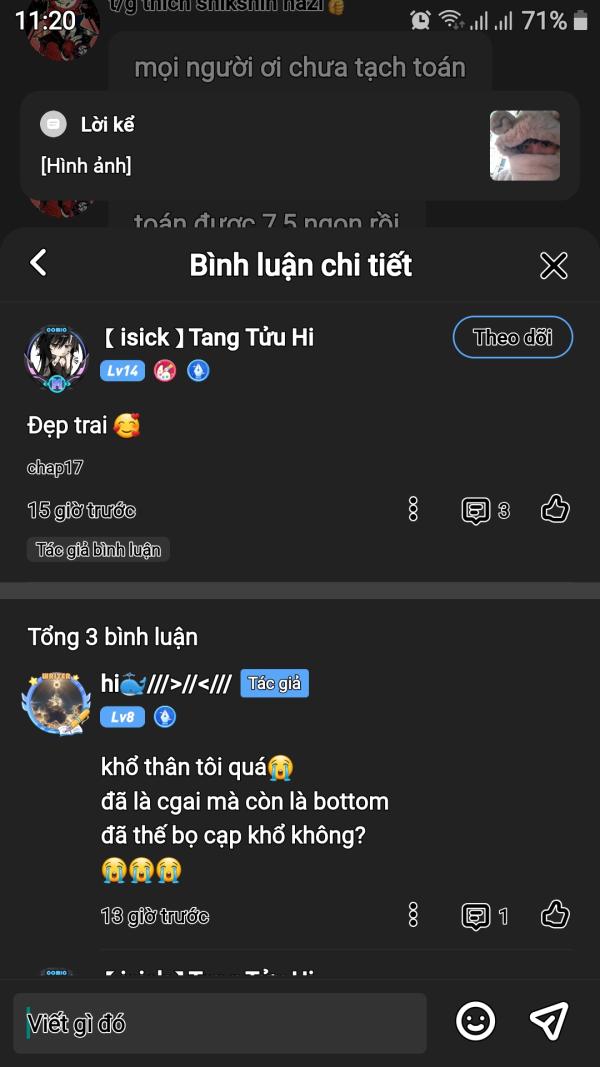The image size is (600, 1067).
Task: Open the emoji picker
Action: [476, 1021]
